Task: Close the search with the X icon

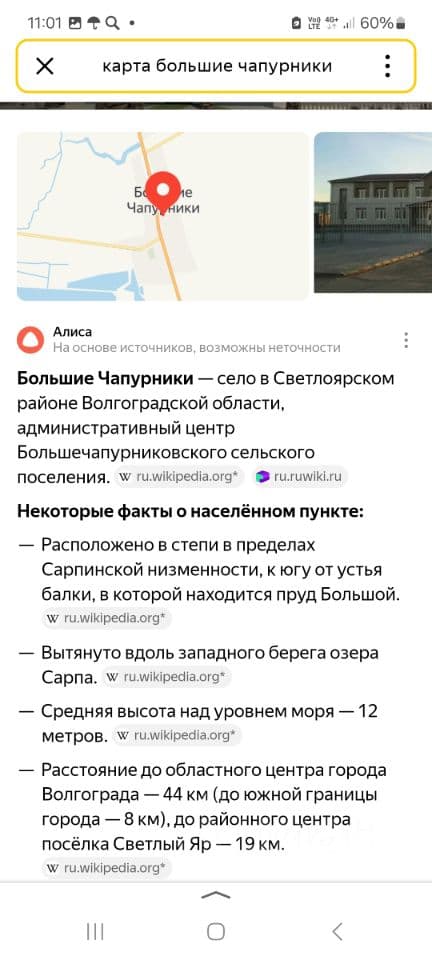Action: 45,66
